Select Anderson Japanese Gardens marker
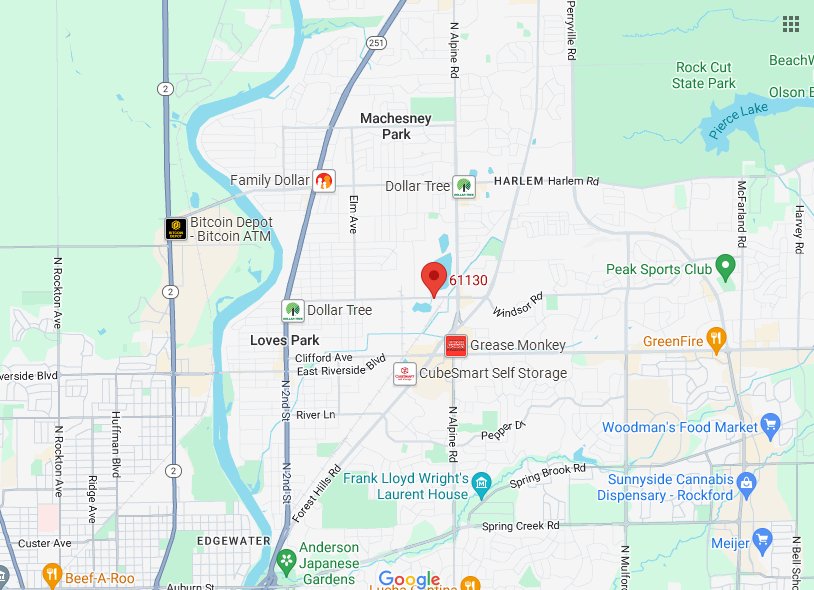The width and height of the screenshot is (814, 590). pos(286,558)
